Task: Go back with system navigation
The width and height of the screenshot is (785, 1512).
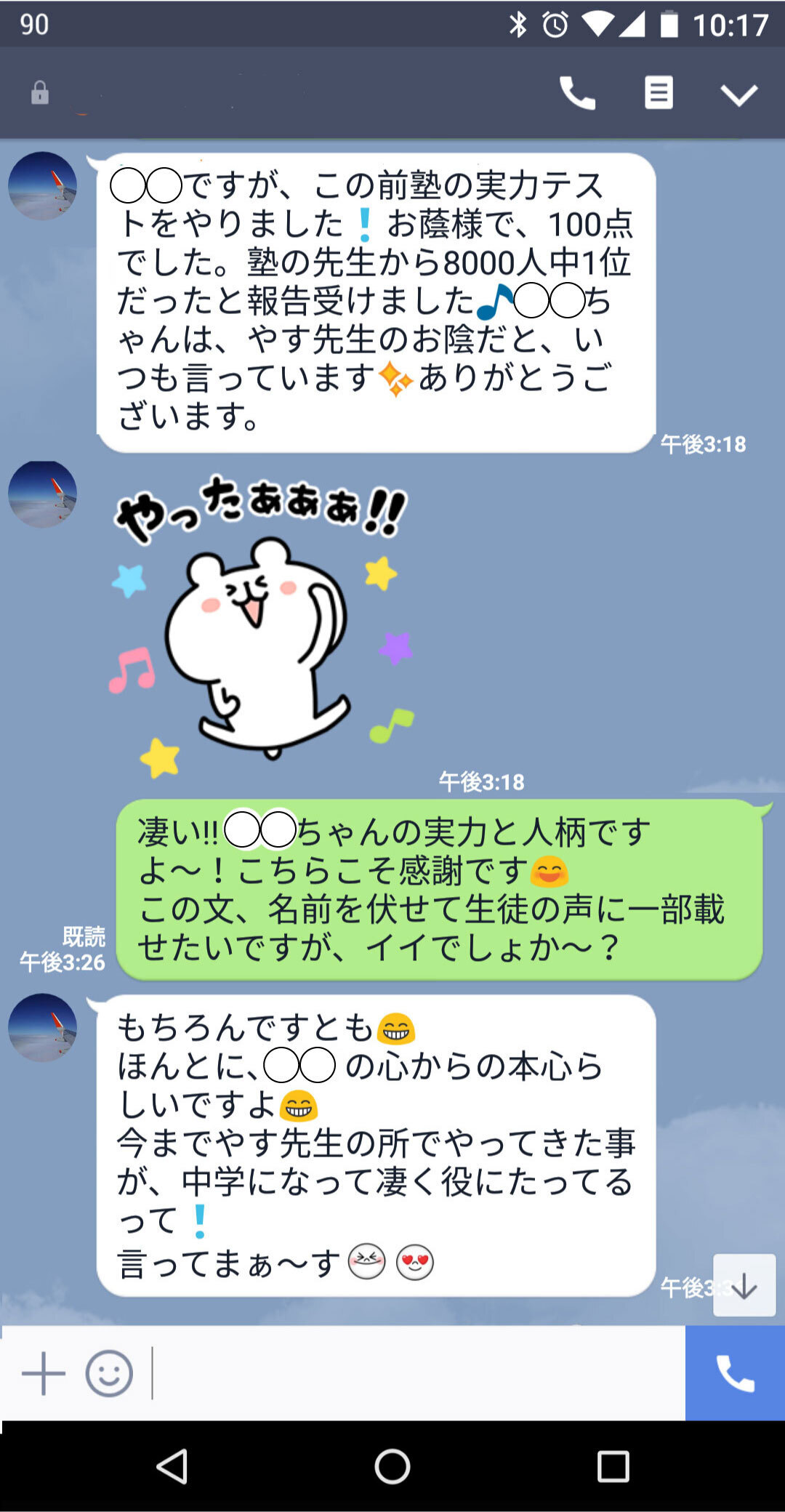Action: 173,1466
